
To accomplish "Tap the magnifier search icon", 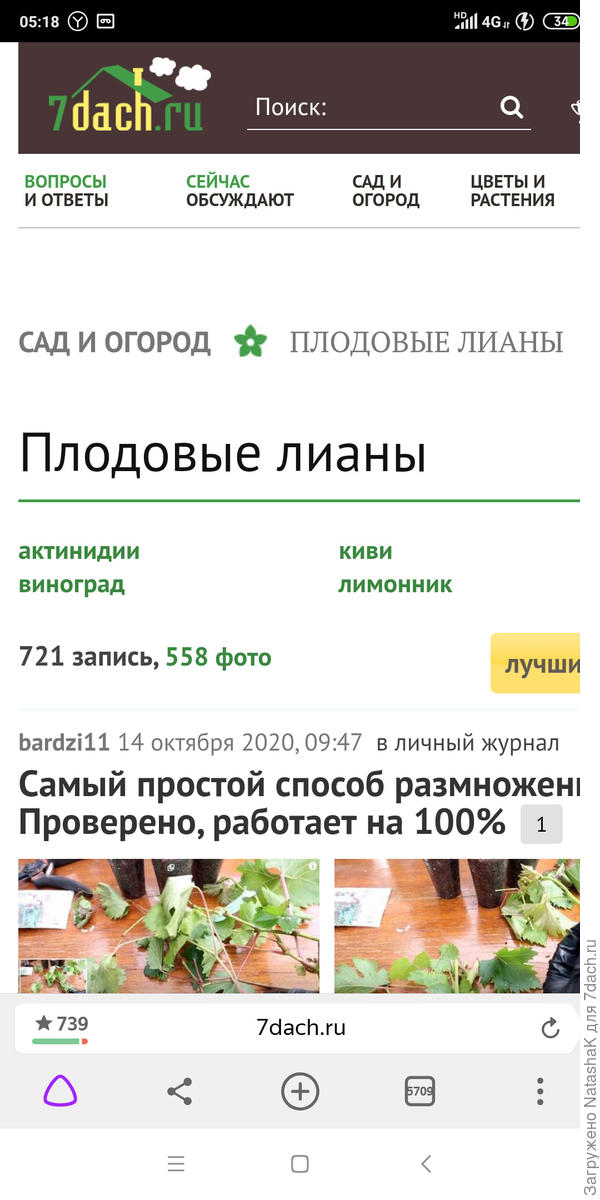I will (512, 108).
